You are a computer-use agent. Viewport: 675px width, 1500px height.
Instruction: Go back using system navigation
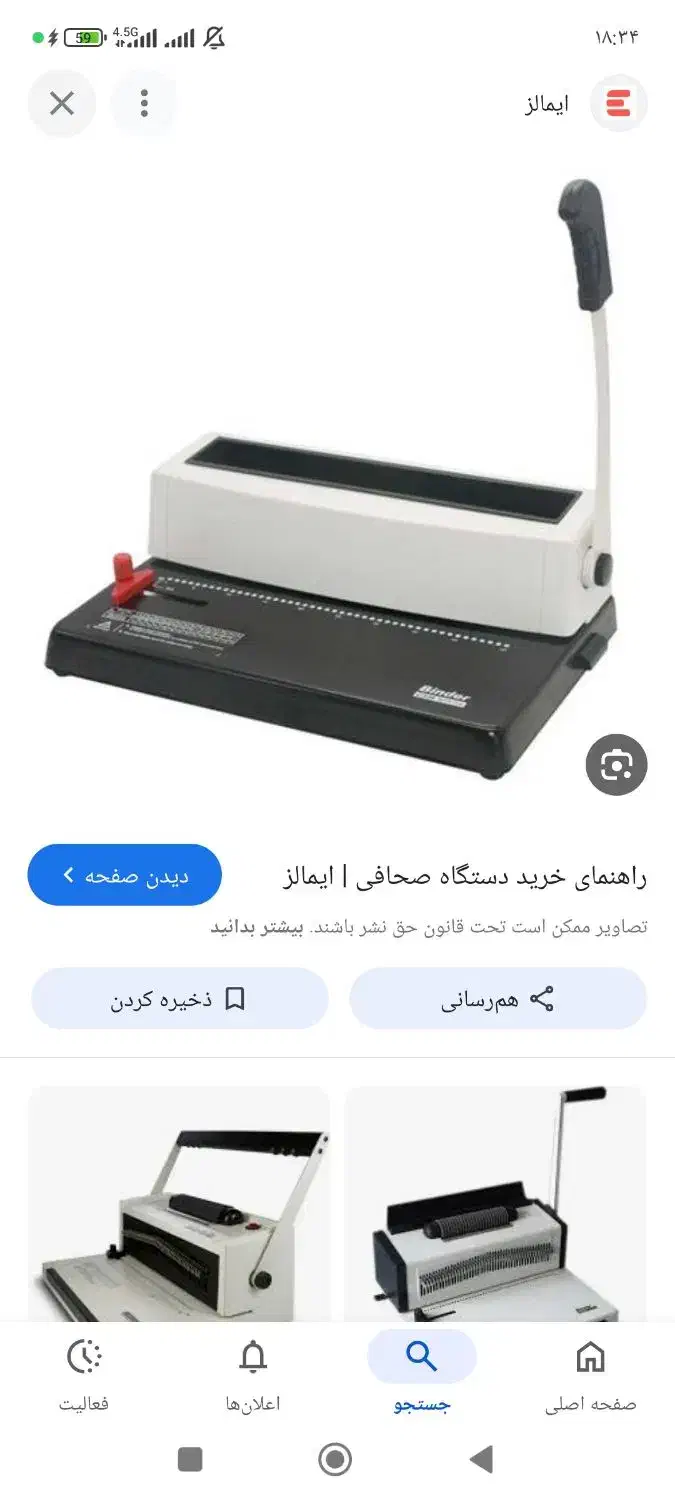pyautogui.click(x=481, y=1459)
